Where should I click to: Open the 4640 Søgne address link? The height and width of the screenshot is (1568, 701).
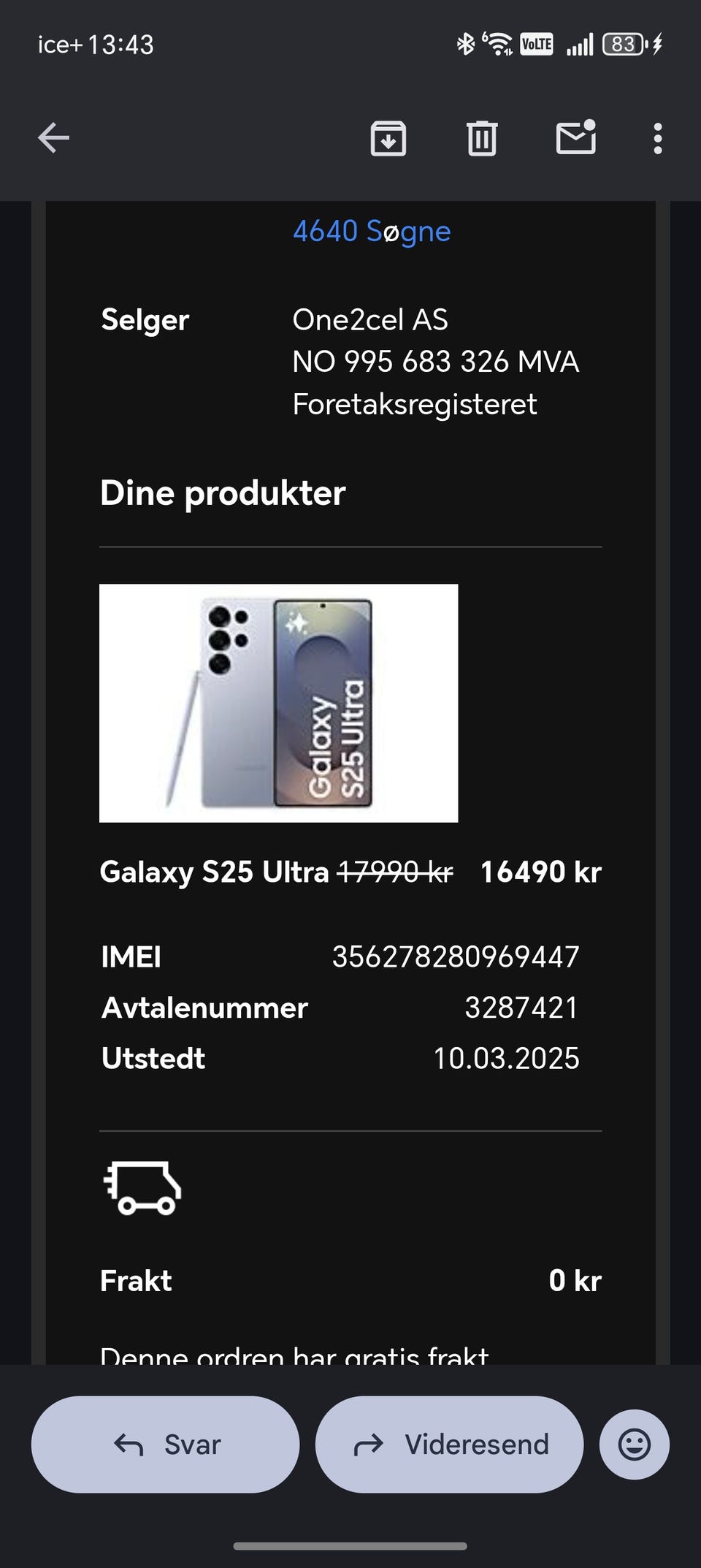point(372,232)
